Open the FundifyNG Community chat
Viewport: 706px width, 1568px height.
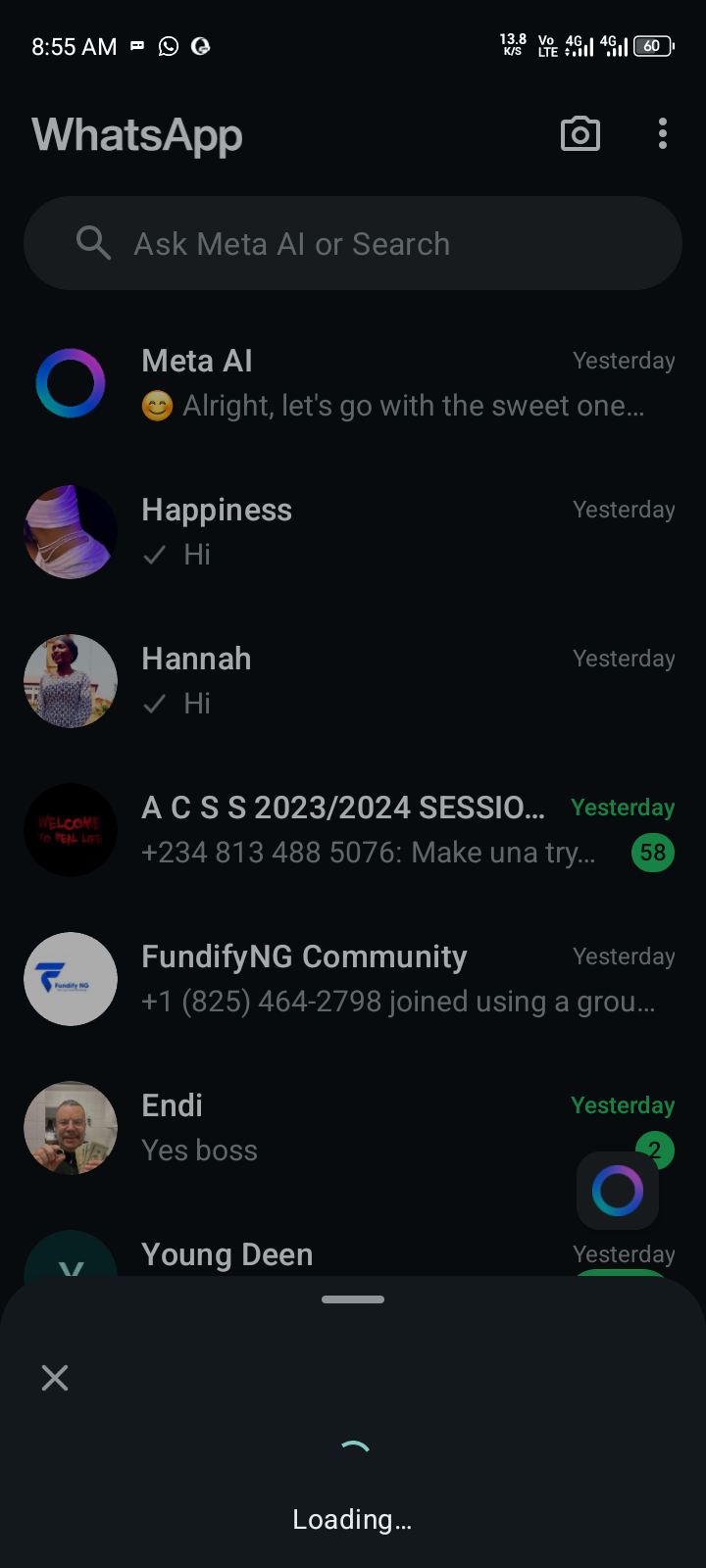(x=392, y=979)
